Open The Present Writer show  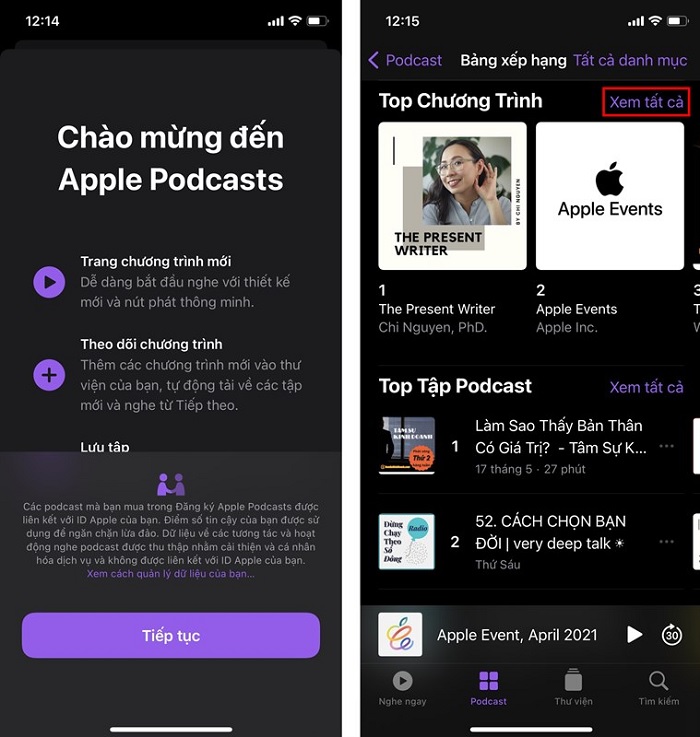point(452,196)
